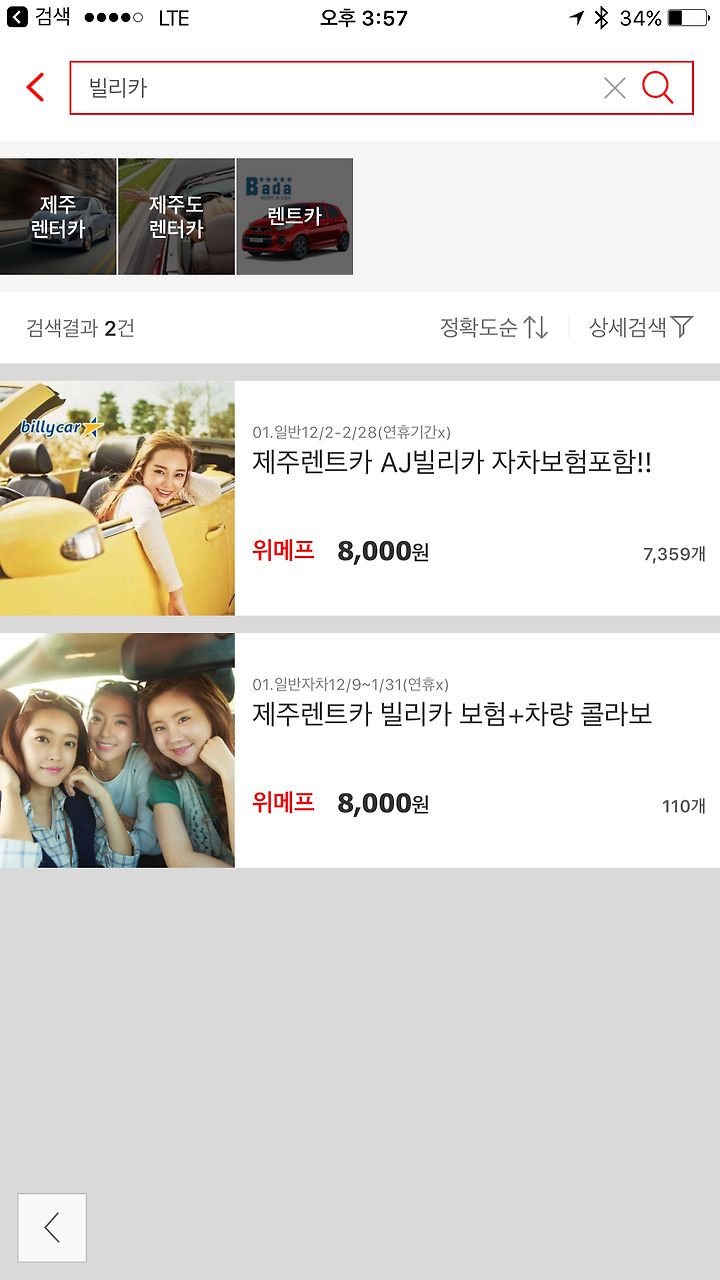Return to the 검색 app in the status bar
The width and height of the screenshot is (720, 1280).
coord(39,17)
